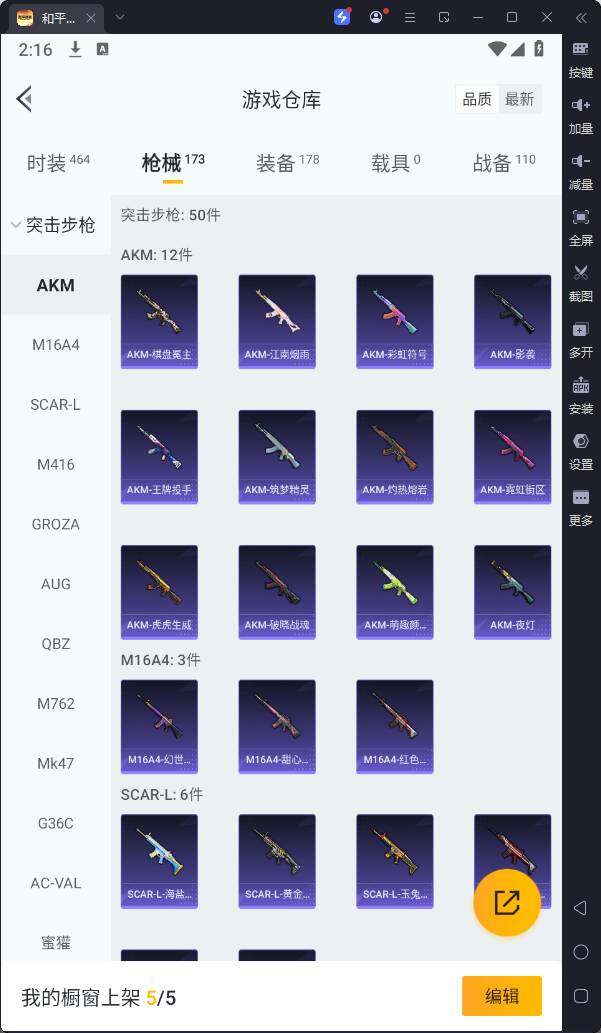Open the AKM-江南烟雨 skin tile
Image resolution: width=601 pixels, height=1033 pixels.
coord(277,321)
